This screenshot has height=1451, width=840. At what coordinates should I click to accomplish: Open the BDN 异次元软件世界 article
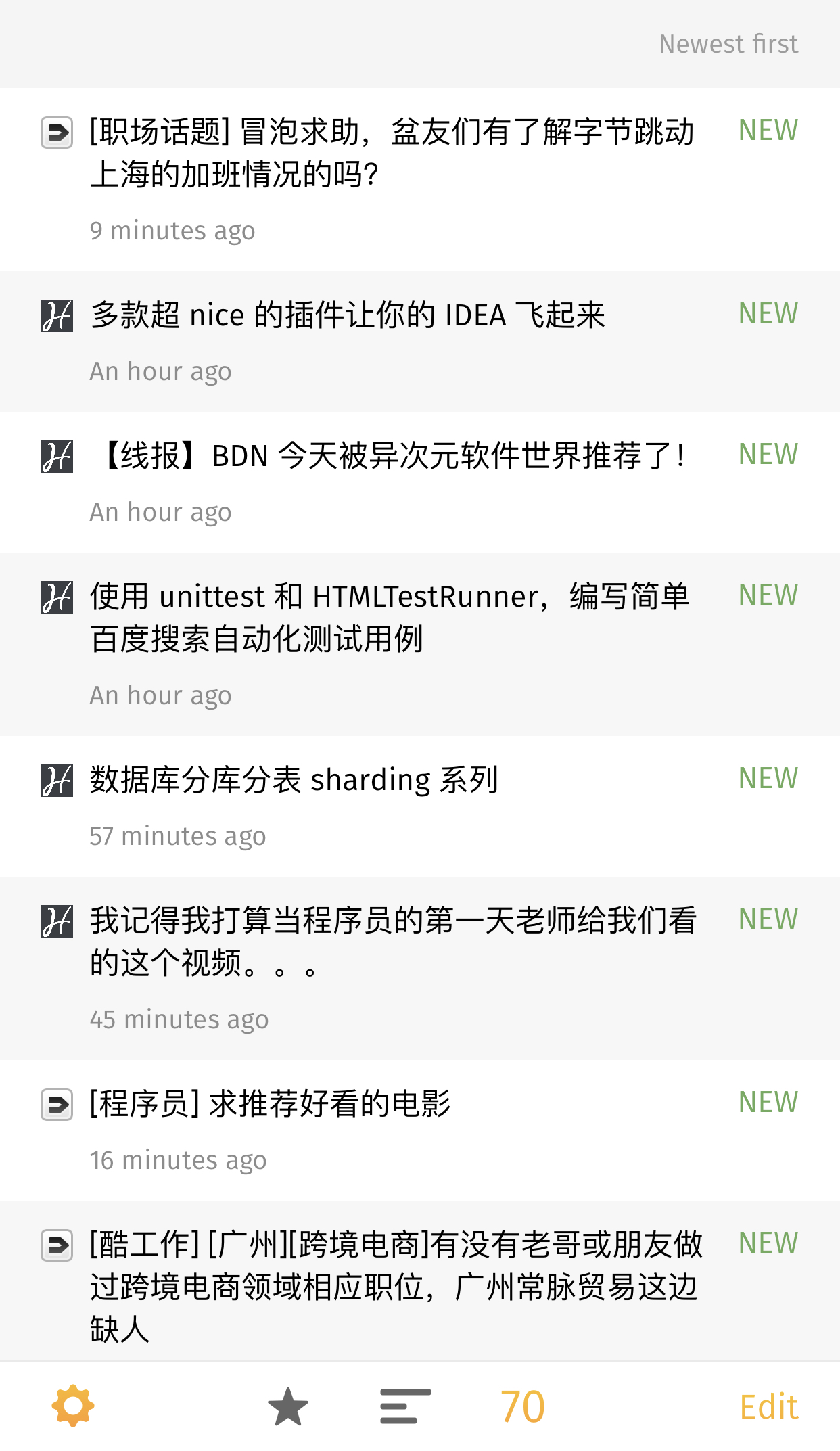pos(392,456)
